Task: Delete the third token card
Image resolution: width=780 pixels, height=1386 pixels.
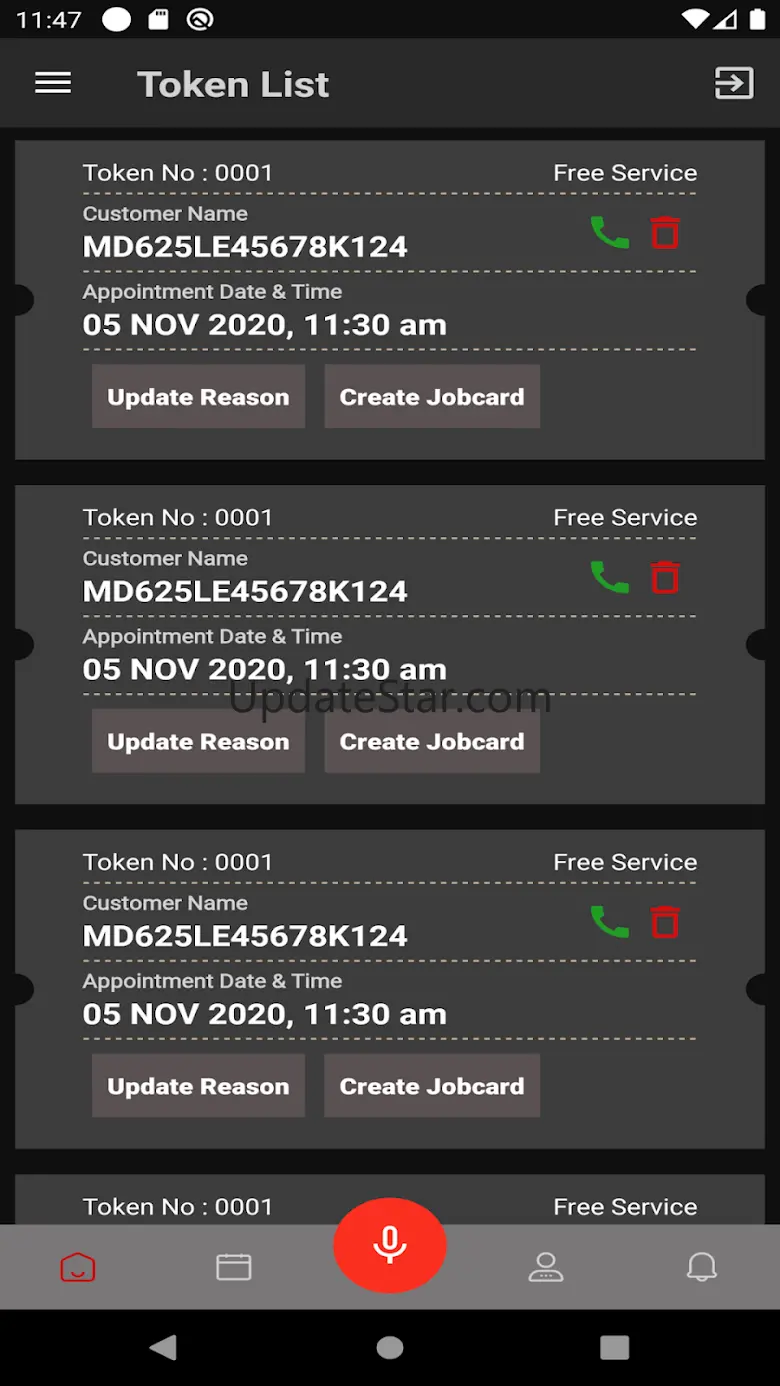Action: [665, 922]
